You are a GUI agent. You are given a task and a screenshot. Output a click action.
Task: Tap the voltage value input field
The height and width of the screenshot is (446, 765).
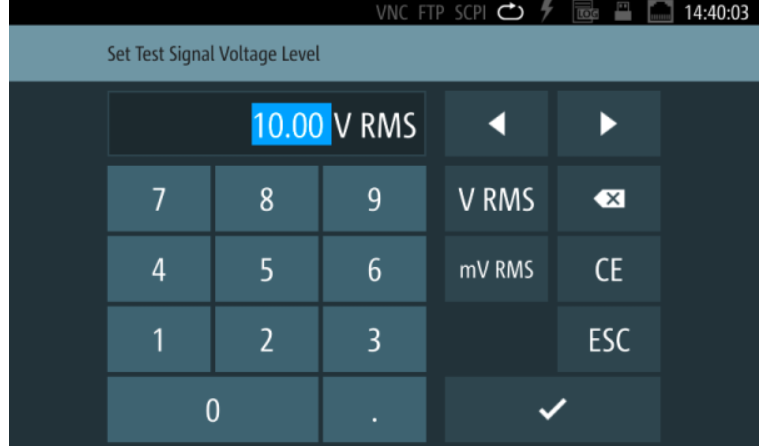pyautogui.click(x=266, y=125)
